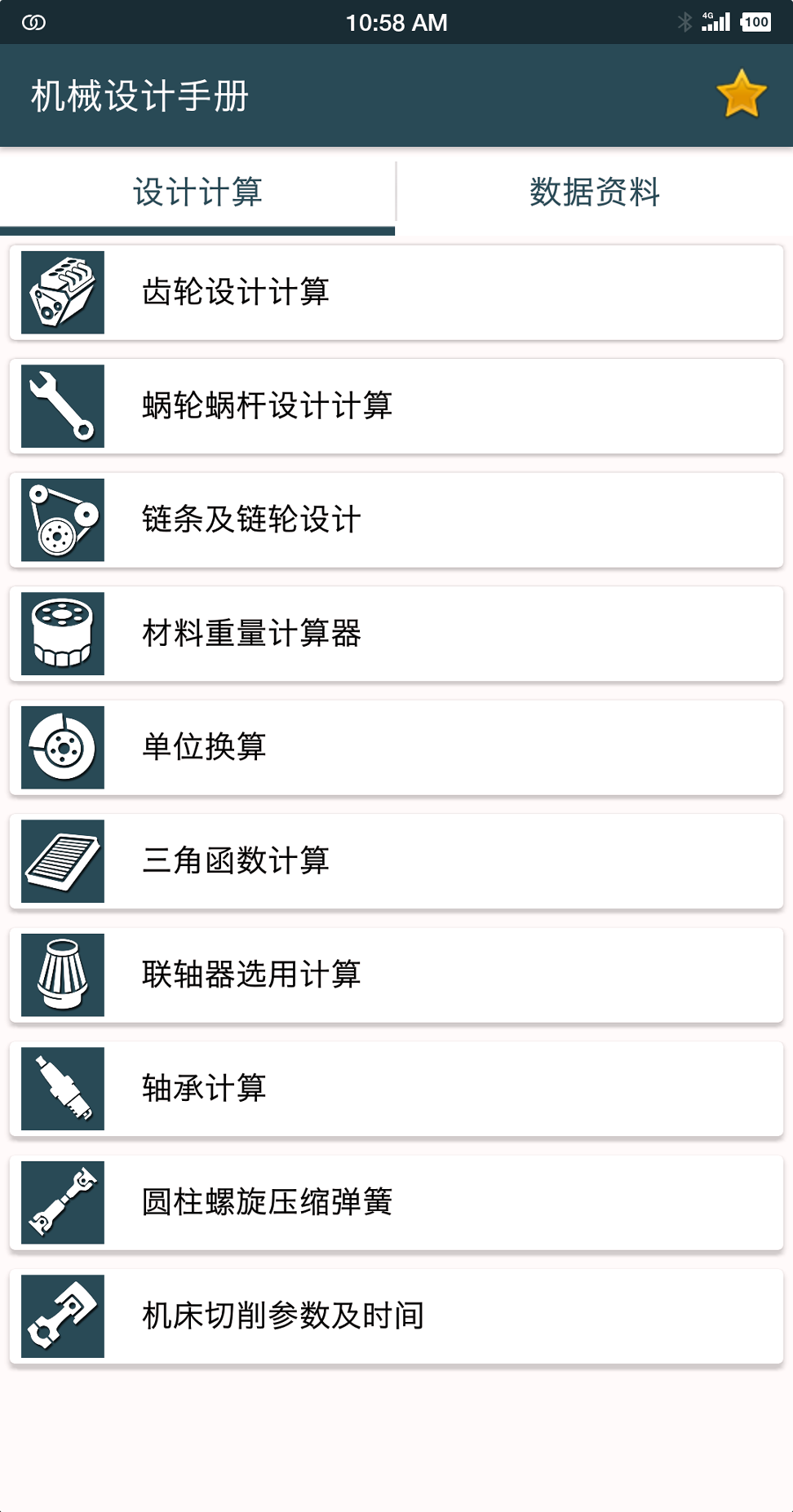Select the pulley icon beside 链条及链轮设计
Viewport: 793px width, 1512px height.
point(62,519)
